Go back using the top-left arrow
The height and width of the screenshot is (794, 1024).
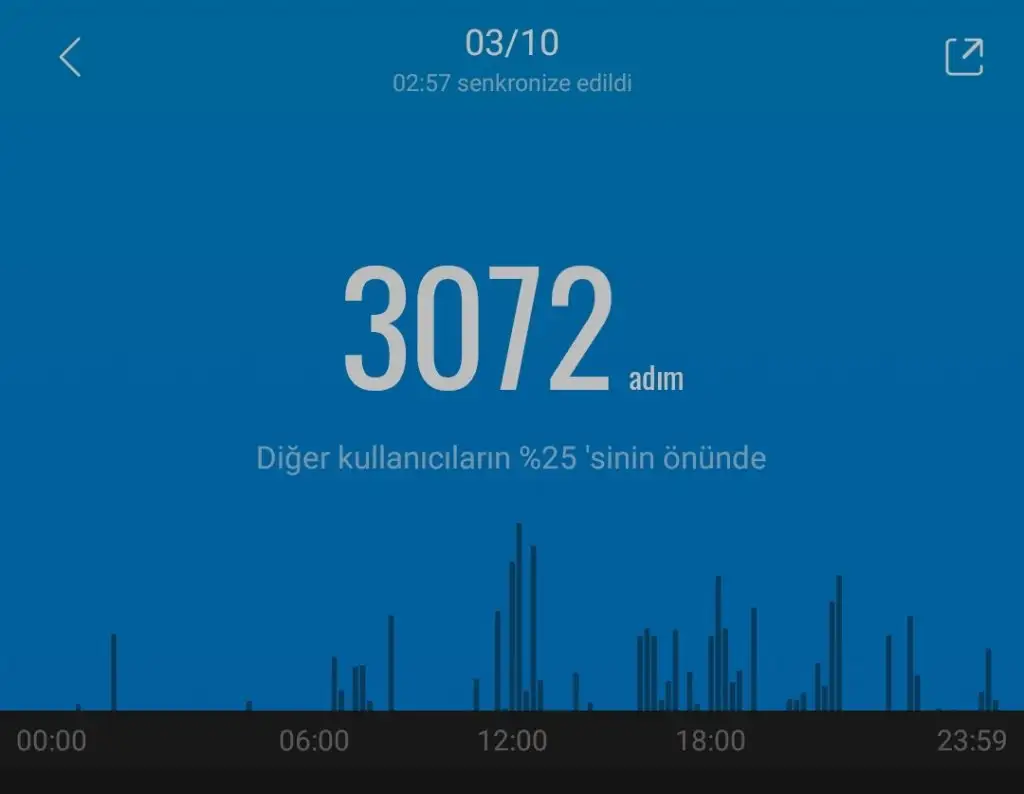coord(69,58)
